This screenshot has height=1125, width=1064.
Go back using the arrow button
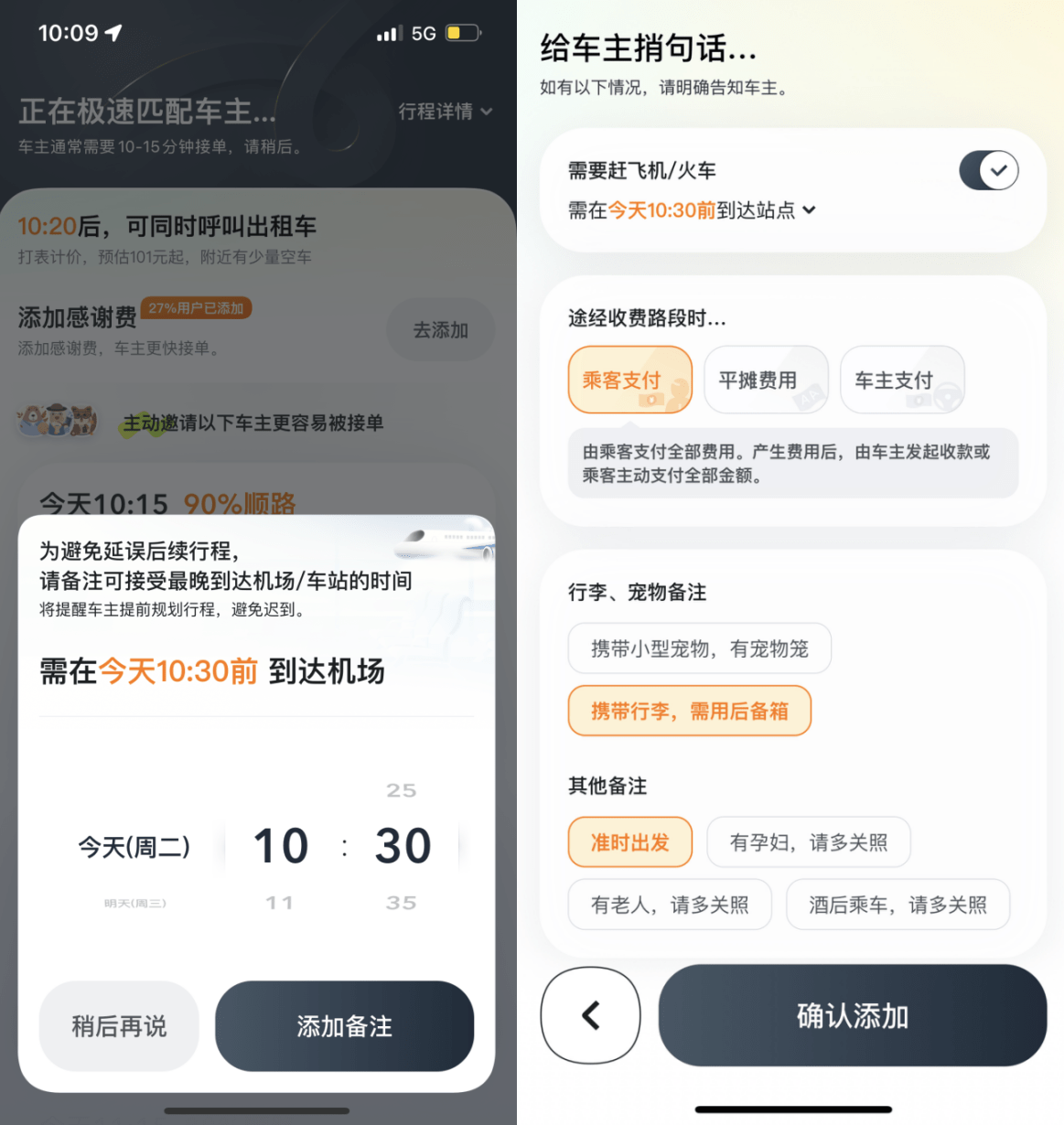pos(591,1015)
